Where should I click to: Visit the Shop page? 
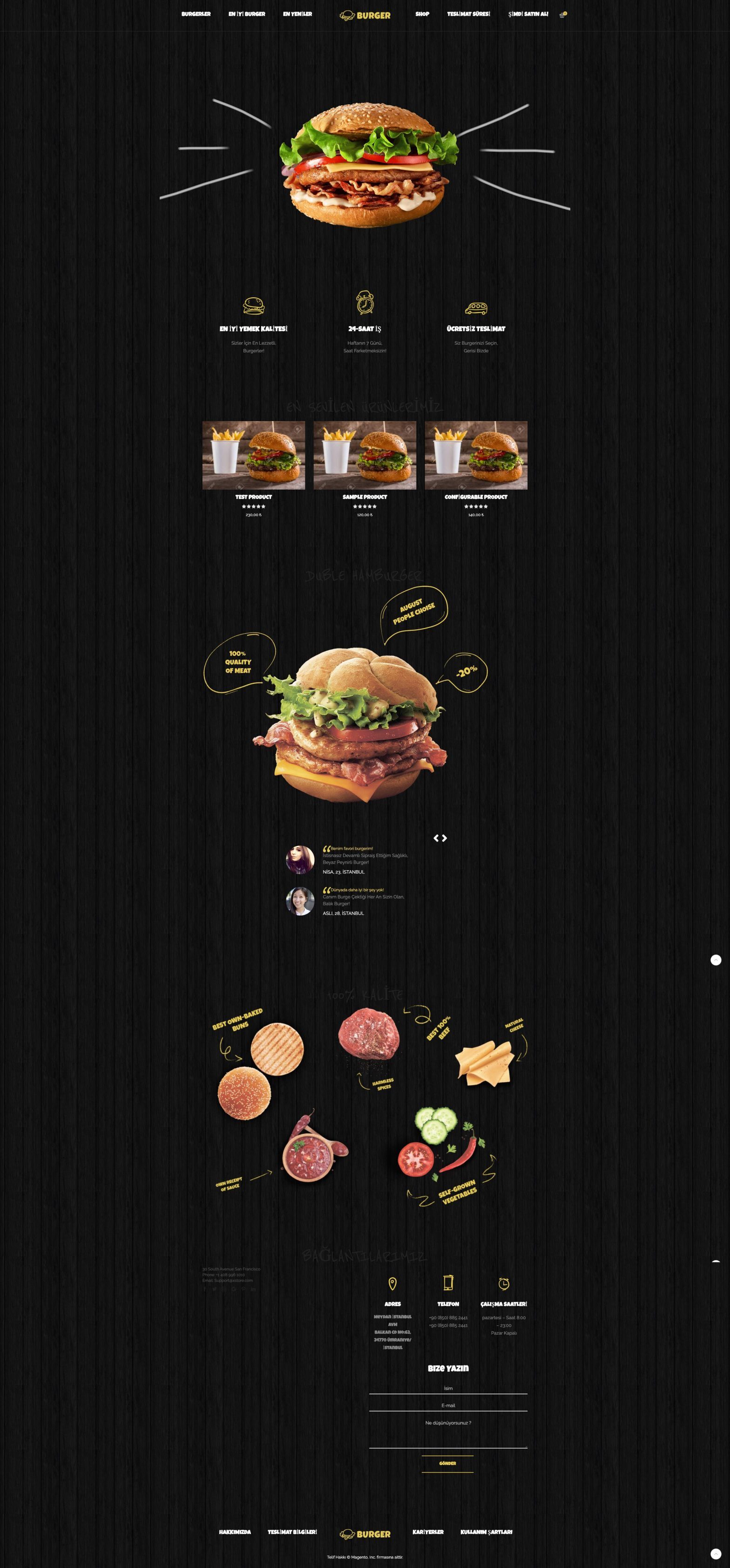click(x=422, y=14)
